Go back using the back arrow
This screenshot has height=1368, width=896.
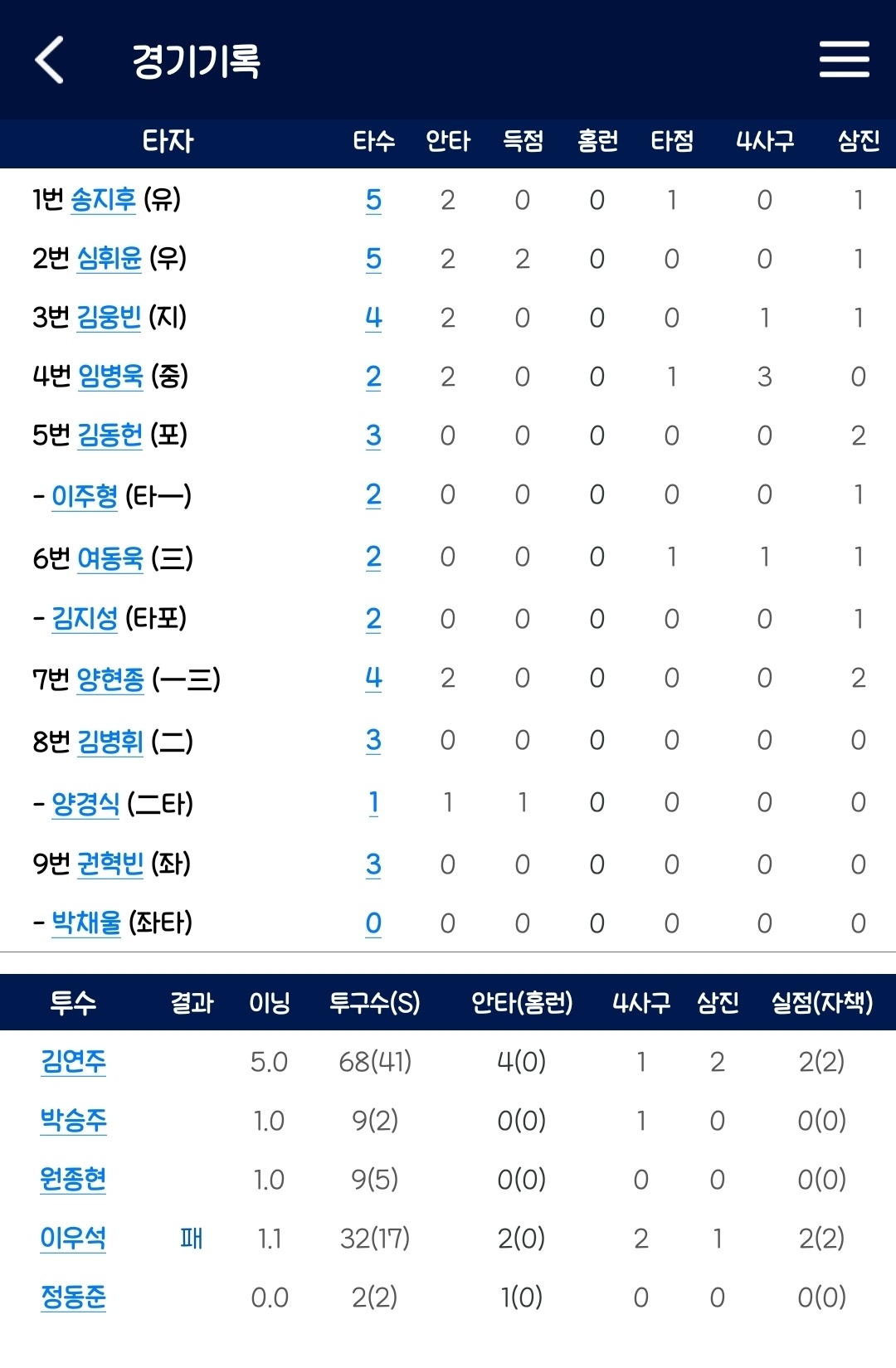(x=50, y=60)
